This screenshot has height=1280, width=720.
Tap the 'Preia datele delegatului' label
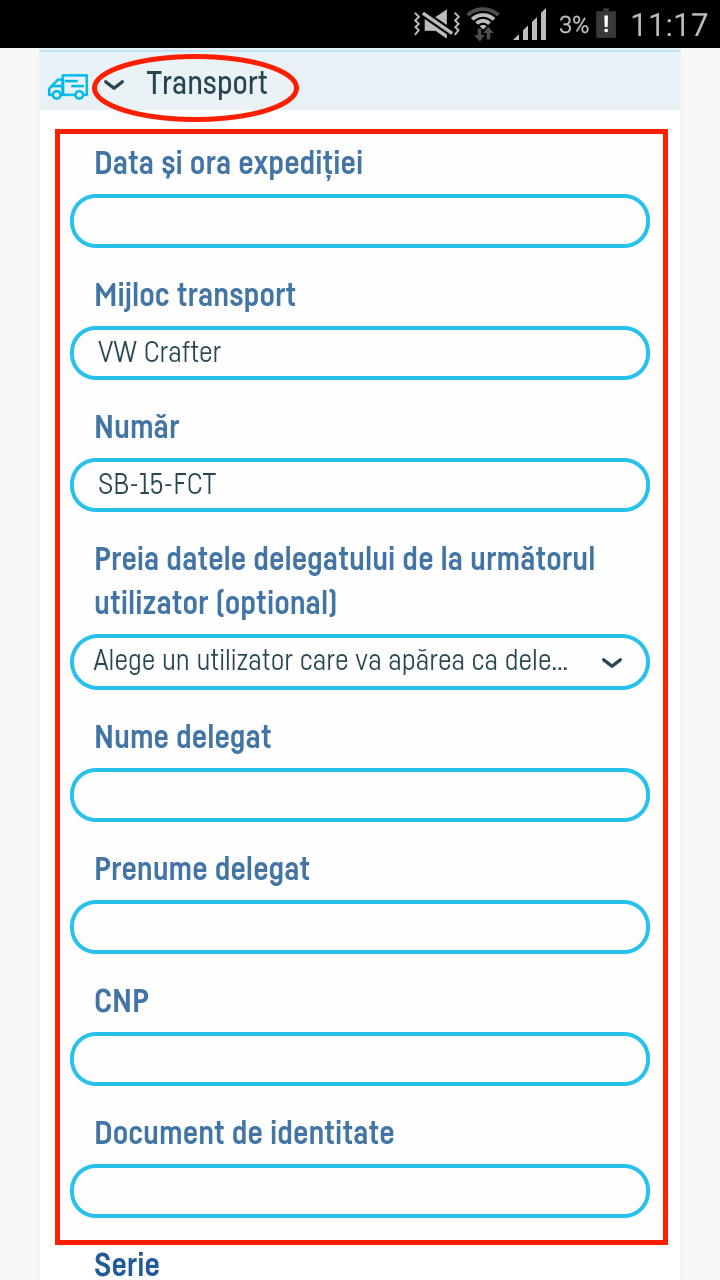coord(345,580)
